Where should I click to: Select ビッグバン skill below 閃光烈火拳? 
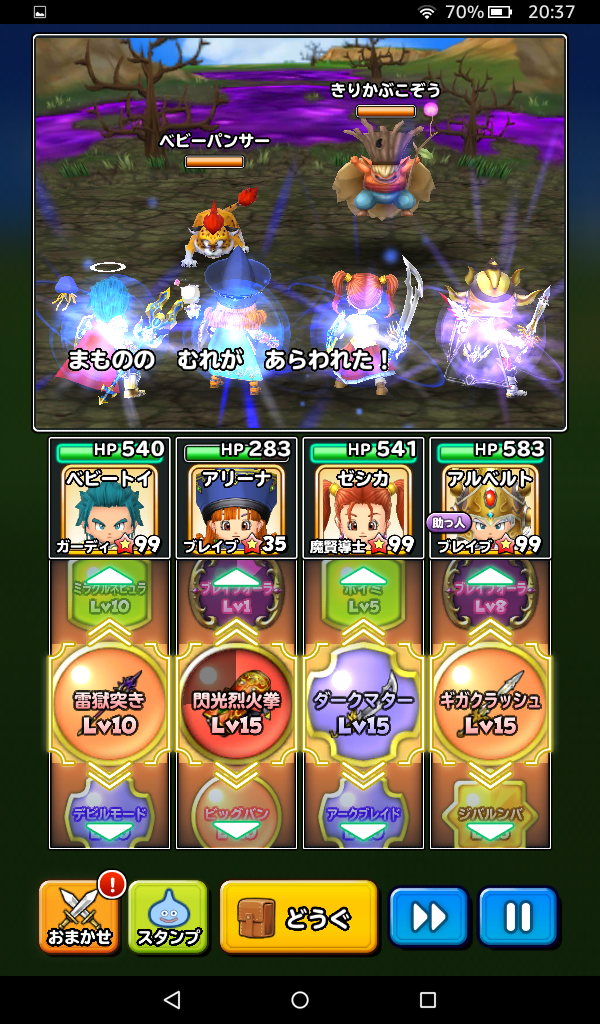[x=236, y=815]
